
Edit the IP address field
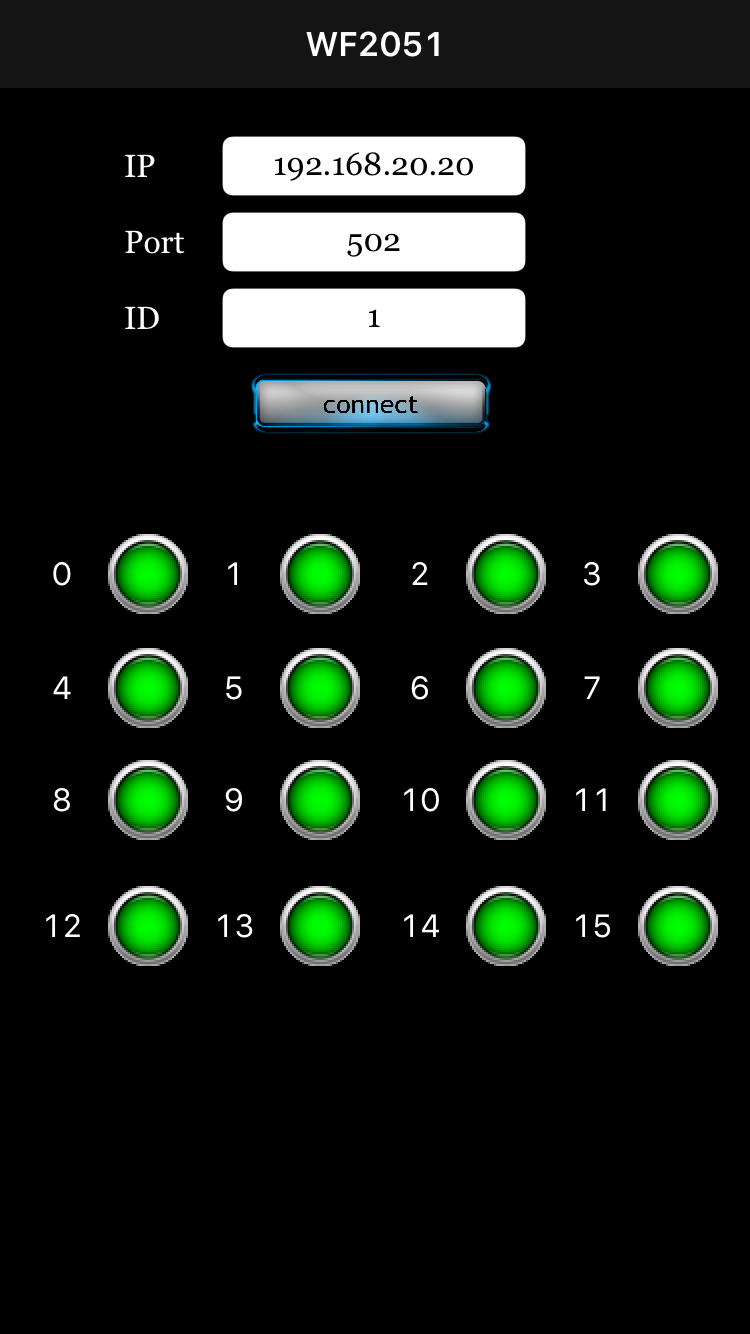click(x=373, y=166)
